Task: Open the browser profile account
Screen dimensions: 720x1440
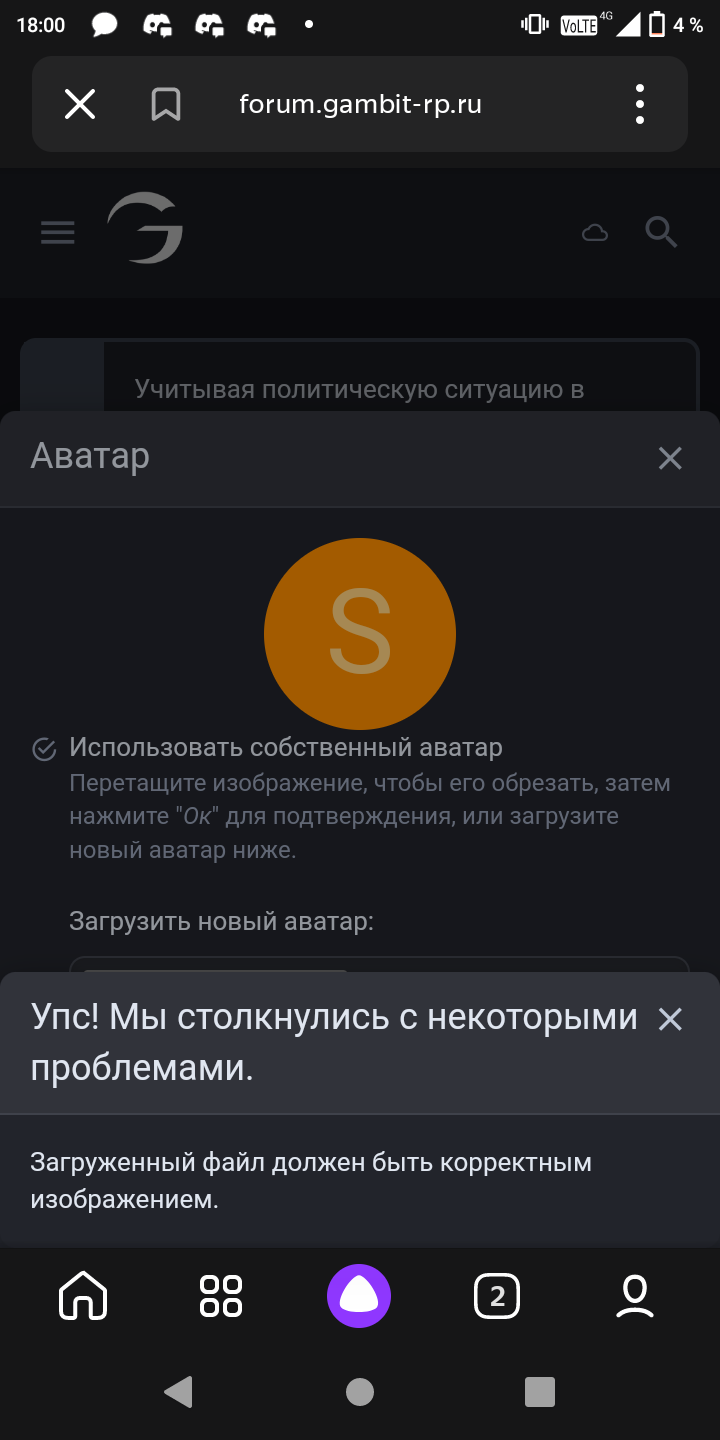Action: pos(635,1296)
